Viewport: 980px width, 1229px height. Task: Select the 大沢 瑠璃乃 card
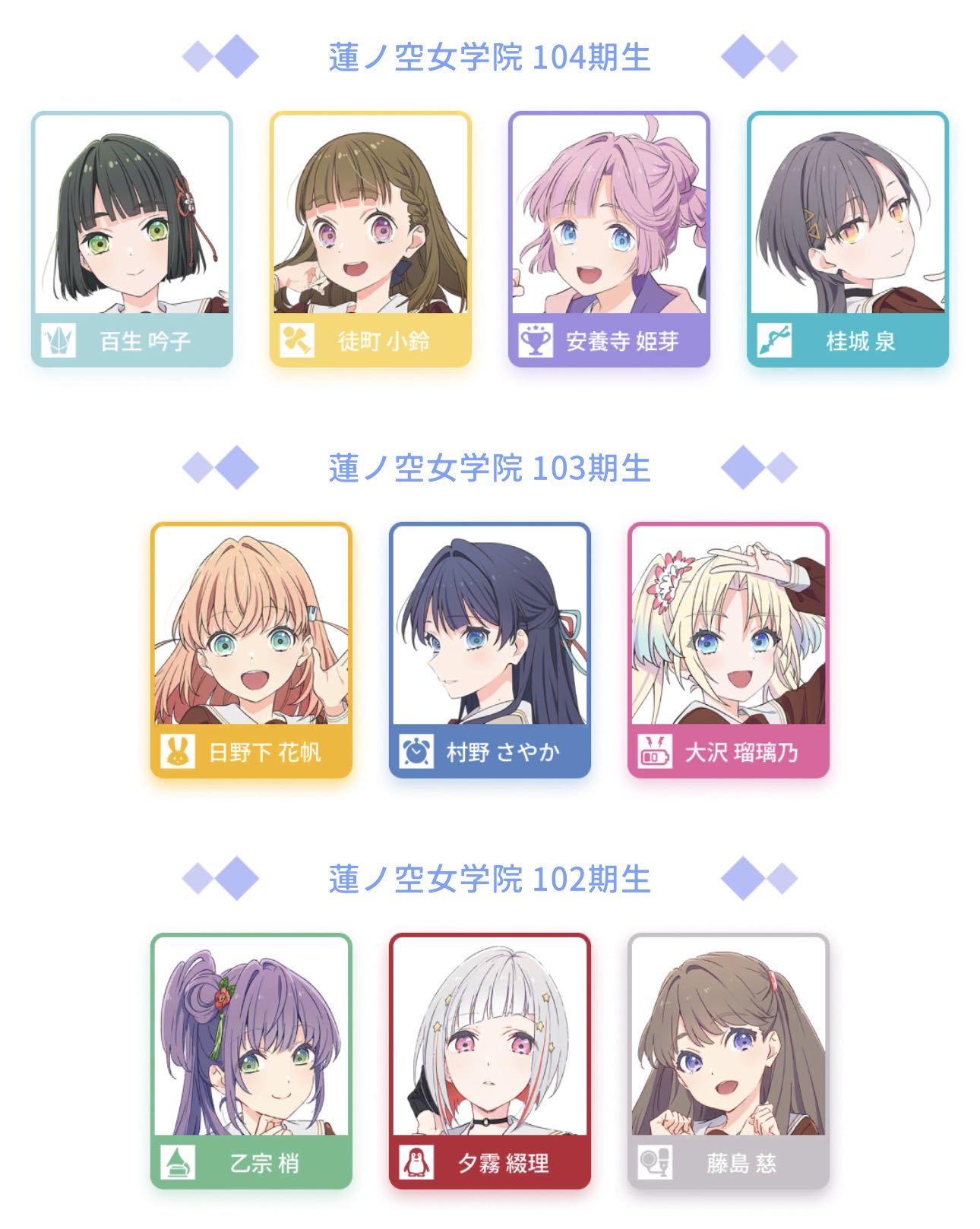click(728, 650)
